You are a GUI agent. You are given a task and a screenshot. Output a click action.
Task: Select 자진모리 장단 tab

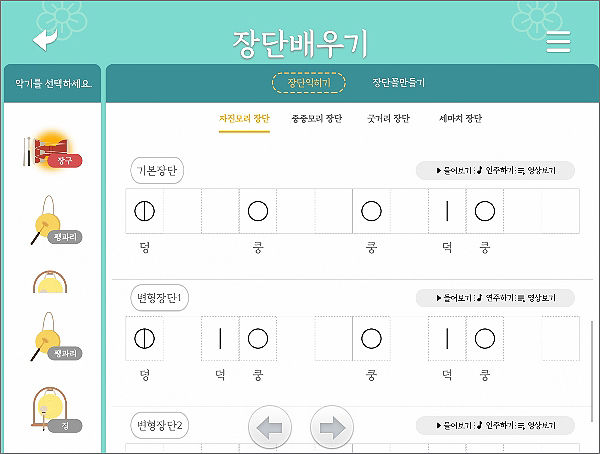(x=244, y=118)
